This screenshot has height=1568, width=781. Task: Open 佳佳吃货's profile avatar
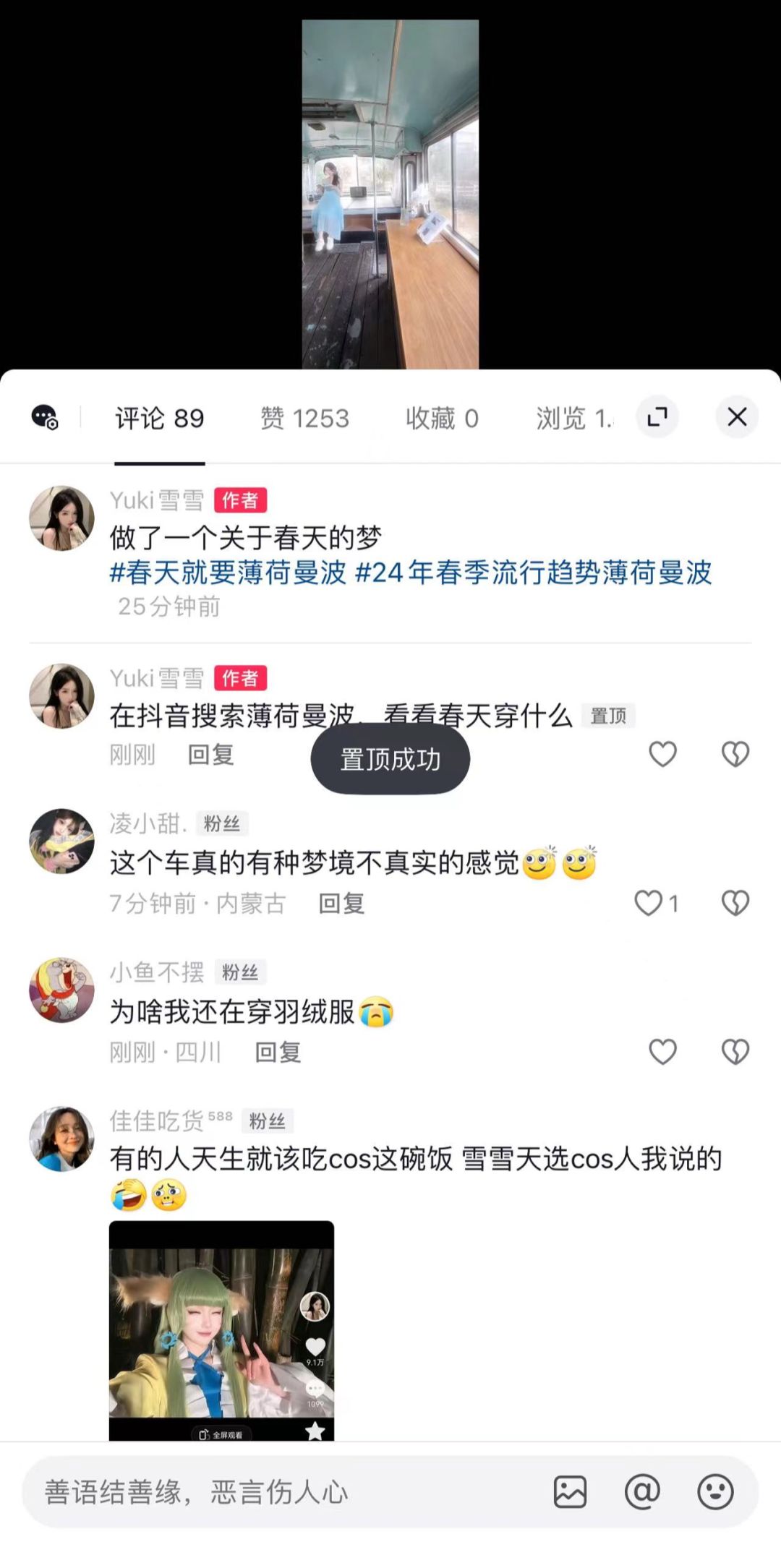61,1139
